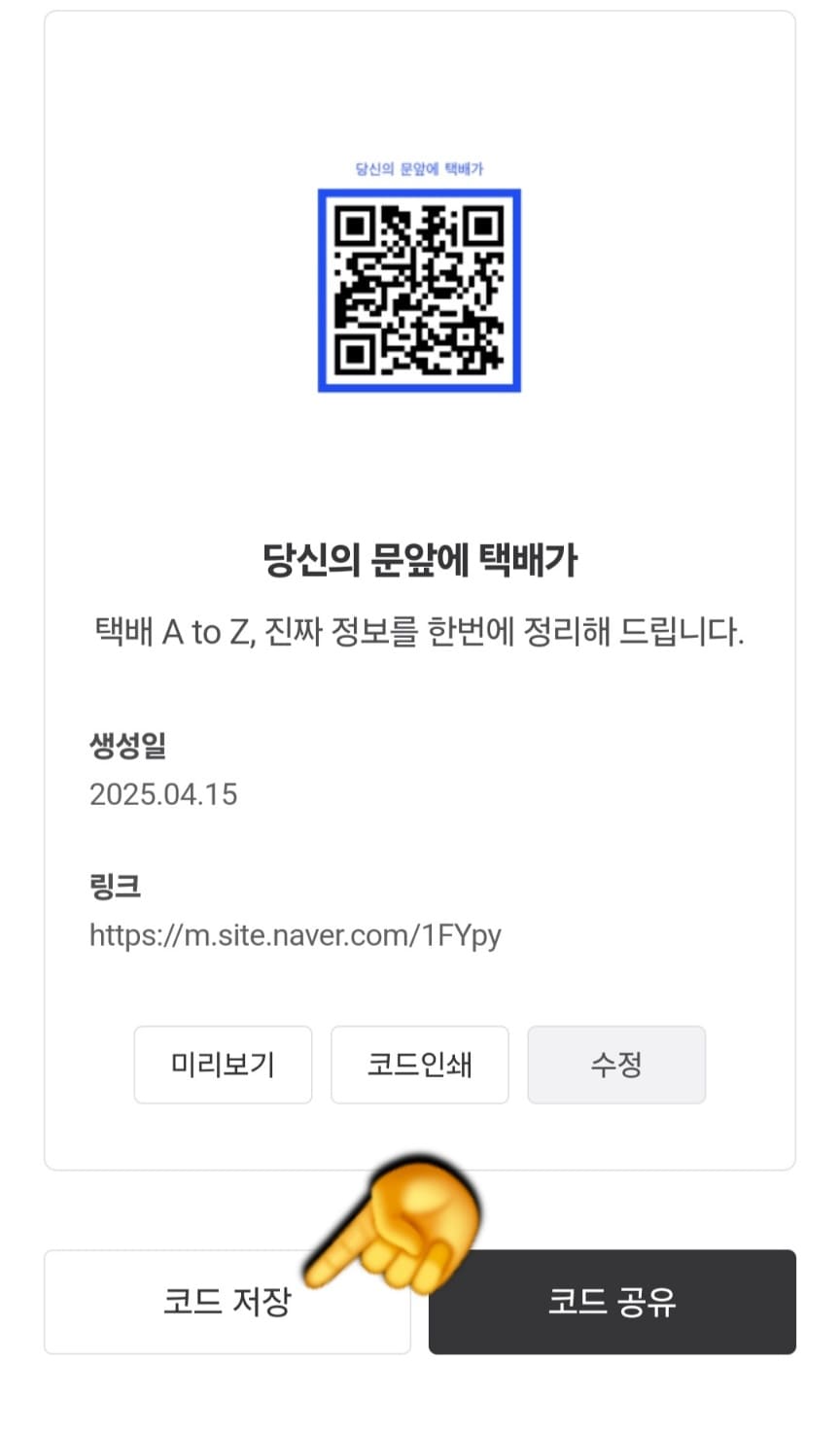The height and width of the screenshot is (1434, 840).
Task: Click inside the white card area
Action: (418, 467)
